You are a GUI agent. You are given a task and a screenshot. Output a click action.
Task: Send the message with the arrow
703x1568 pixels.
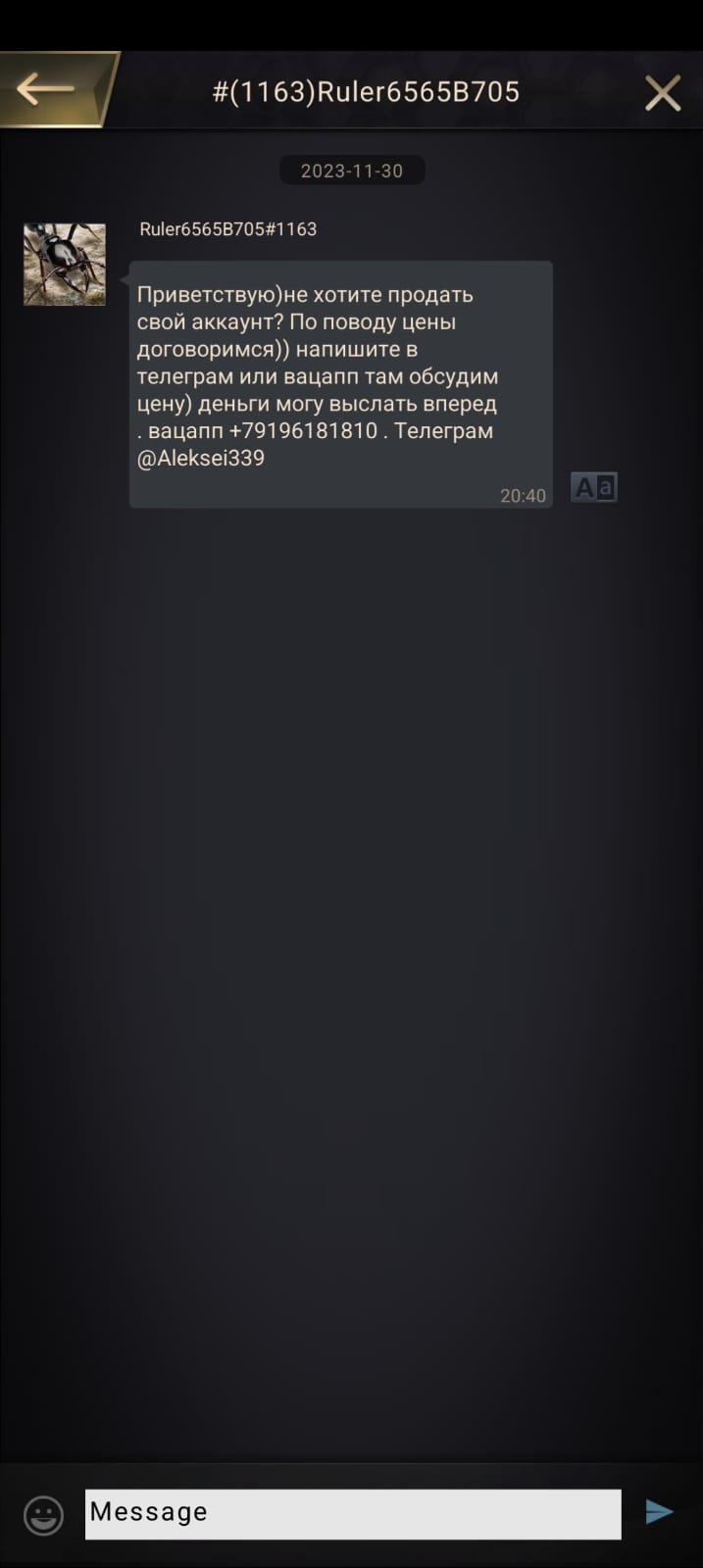pyautogui.click(x=659, y=1512)
